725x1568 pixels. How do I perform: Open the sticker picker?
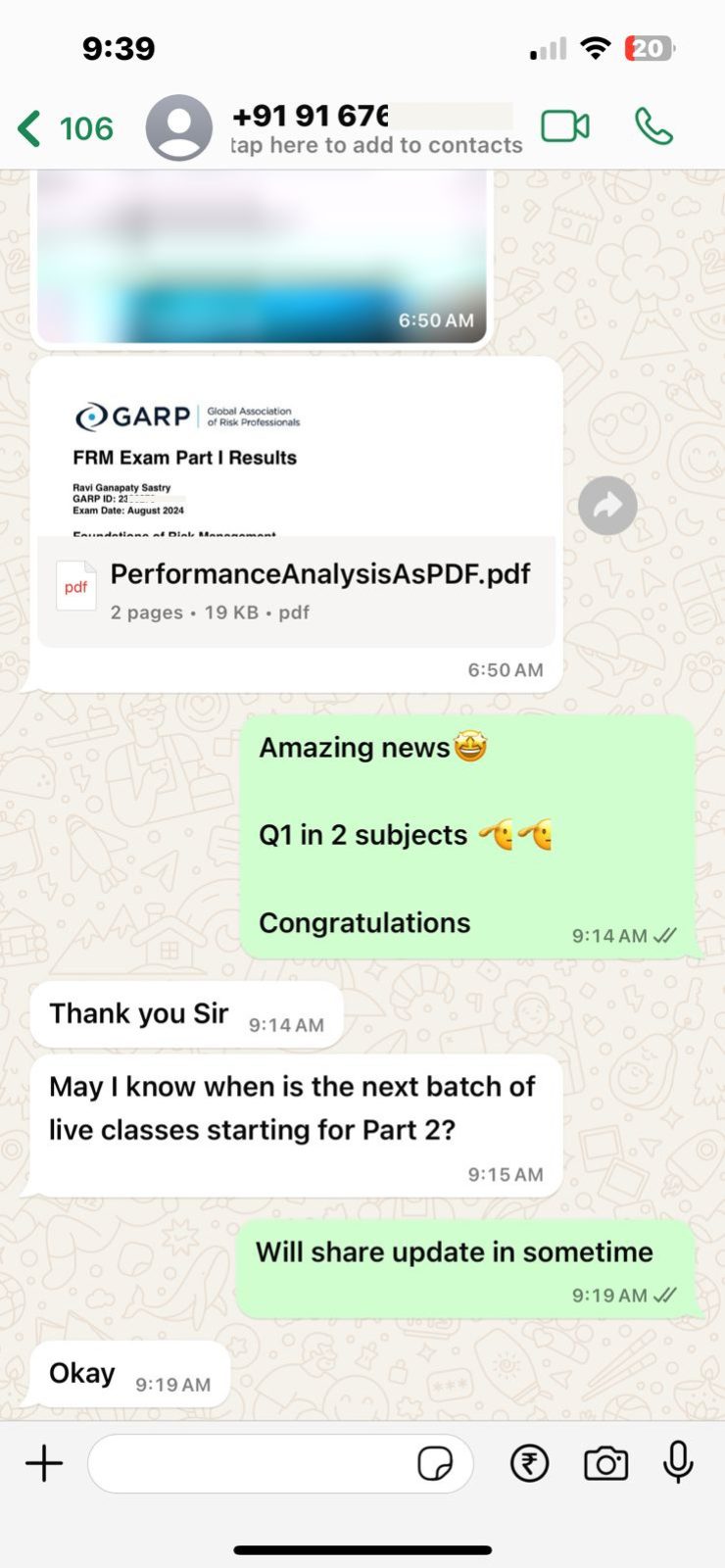tap(435, 1464)
